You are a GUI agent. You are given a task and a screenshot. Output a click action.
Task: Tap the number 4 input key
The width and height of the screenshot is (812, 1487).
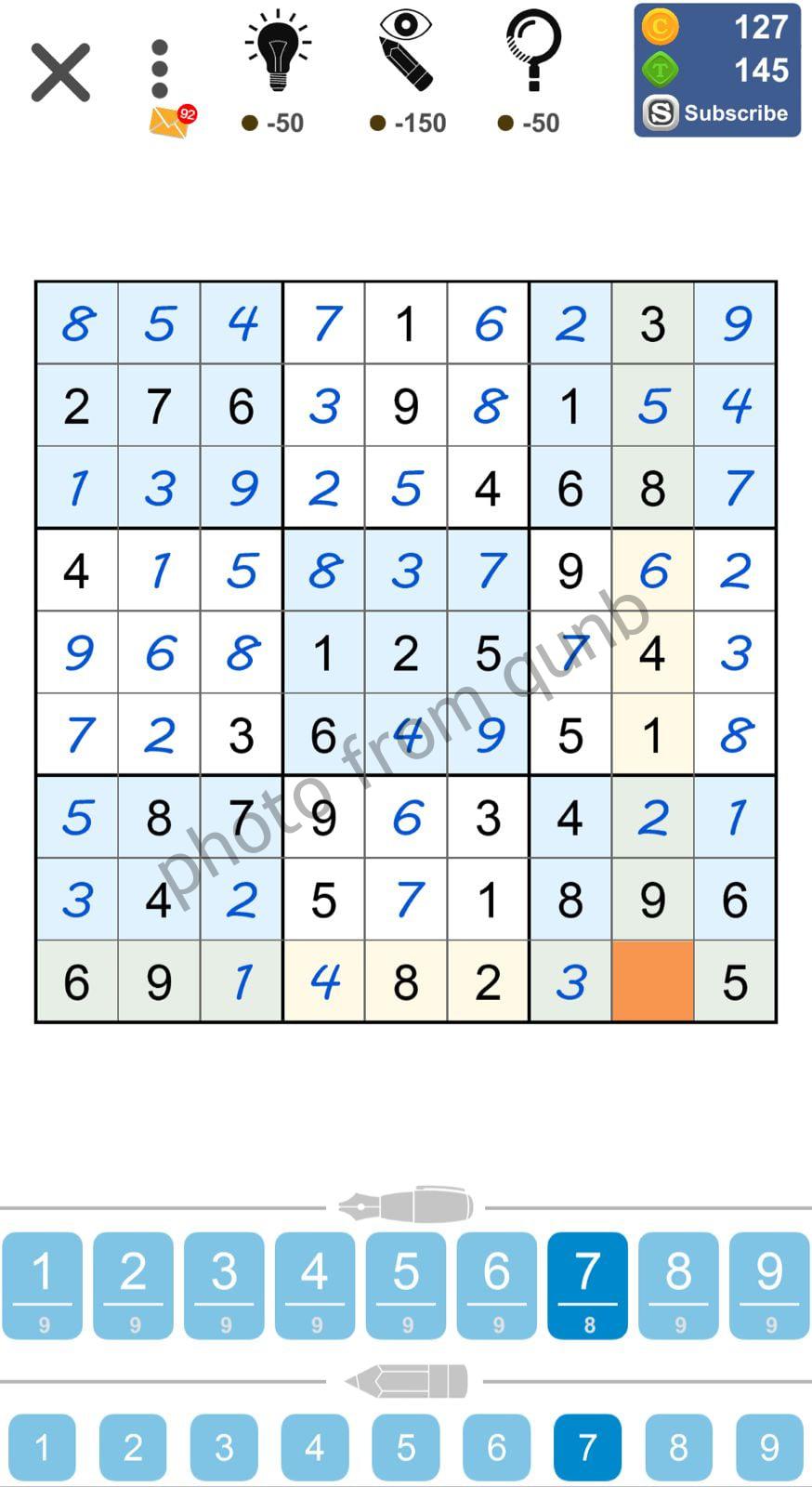[314, 1285]
